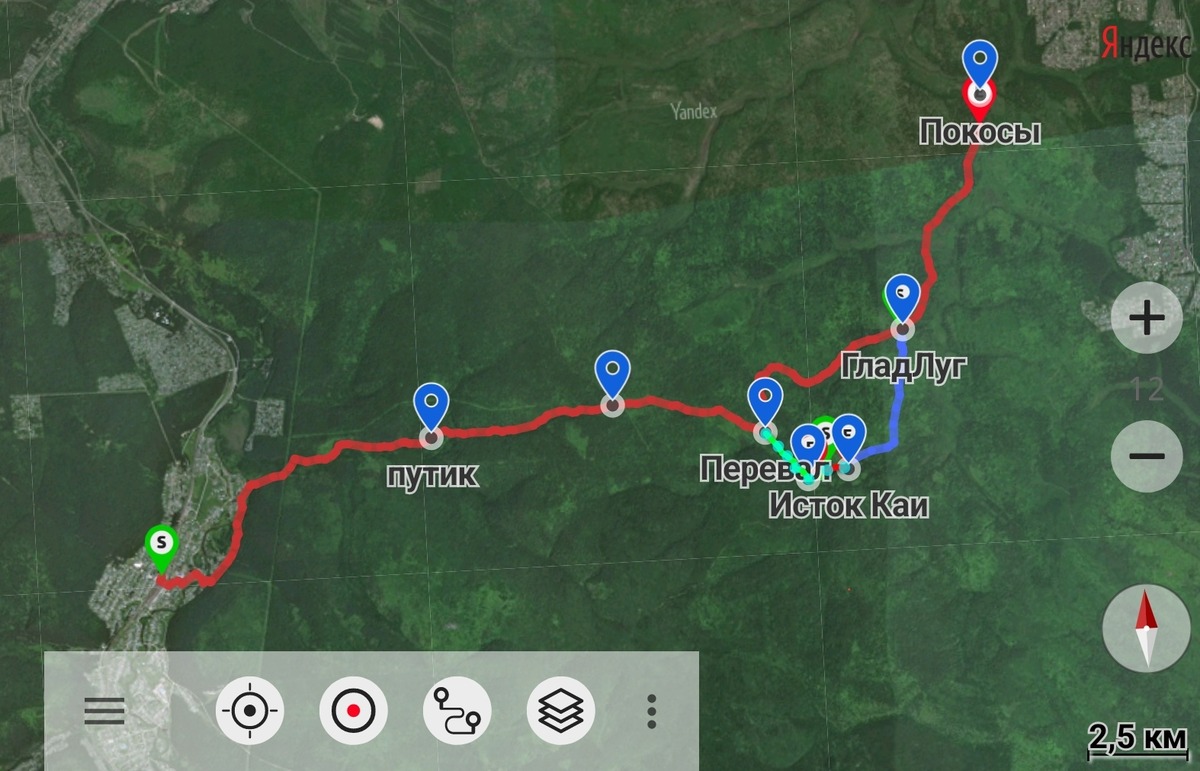Image resolution: width=1200 pixels, height=771 pixels.
Task: Start track recording
Action: pos(353,711)
